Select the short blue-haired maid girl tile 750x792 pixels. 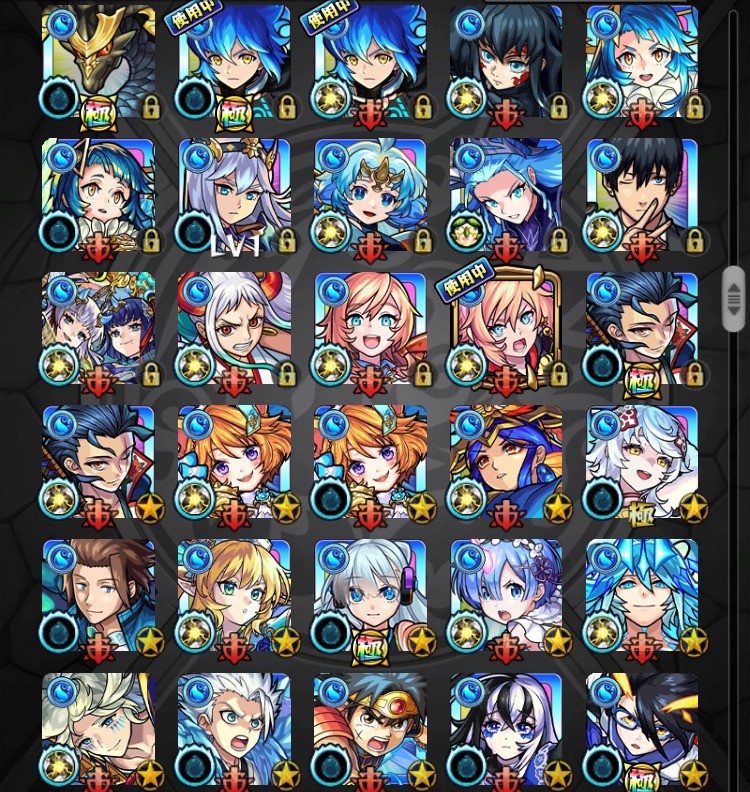click(x=506, y=596)
